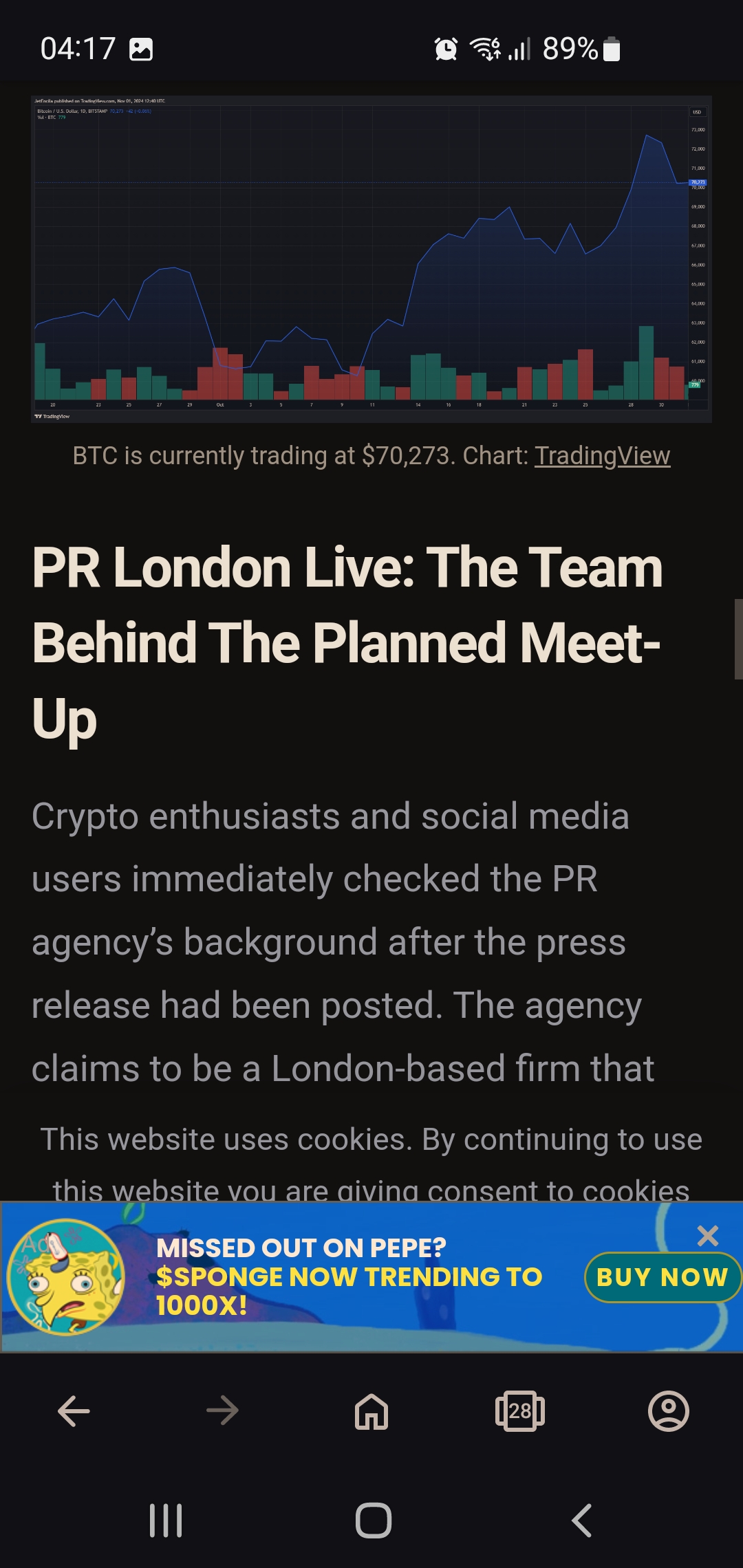
Task: Go to the phone's home screen
Action: pos(374,1520)
